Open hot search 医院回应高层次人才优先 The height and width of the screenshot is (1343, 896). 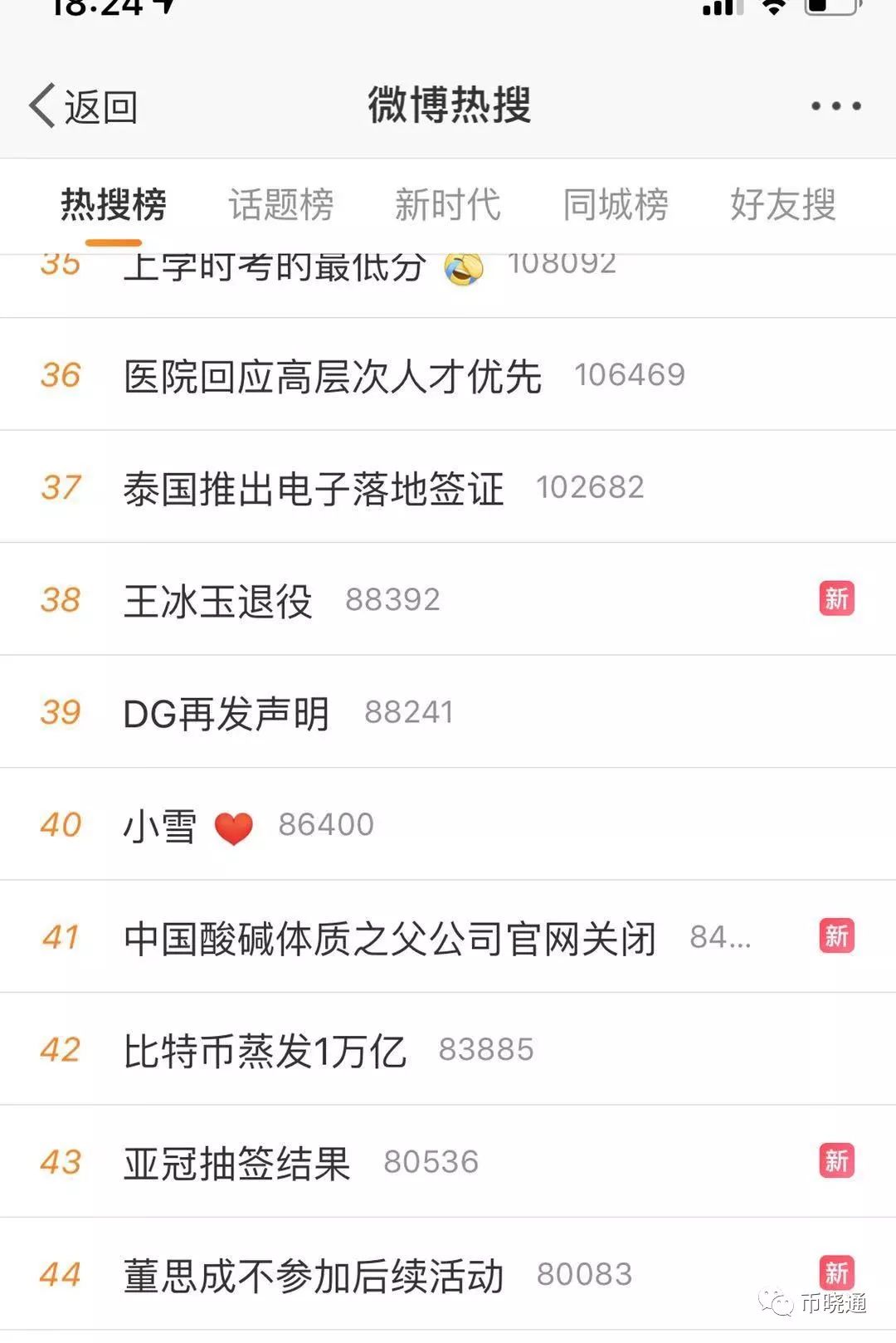332,376
